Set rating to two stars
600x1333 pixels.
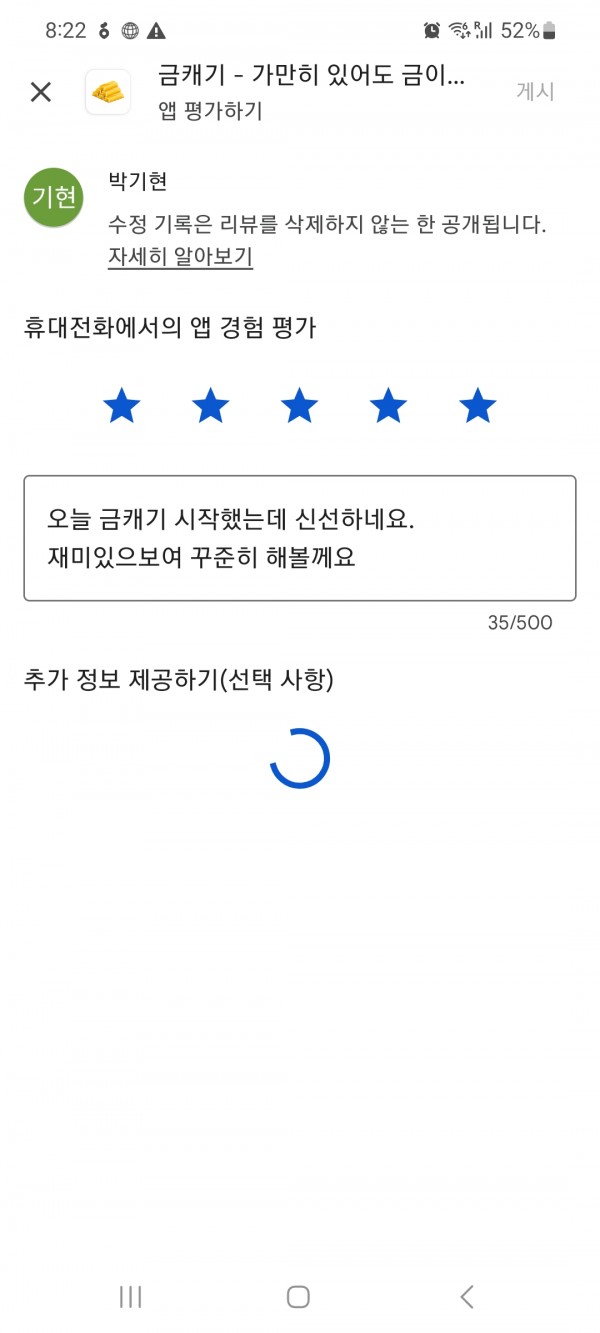pos(211,406)
